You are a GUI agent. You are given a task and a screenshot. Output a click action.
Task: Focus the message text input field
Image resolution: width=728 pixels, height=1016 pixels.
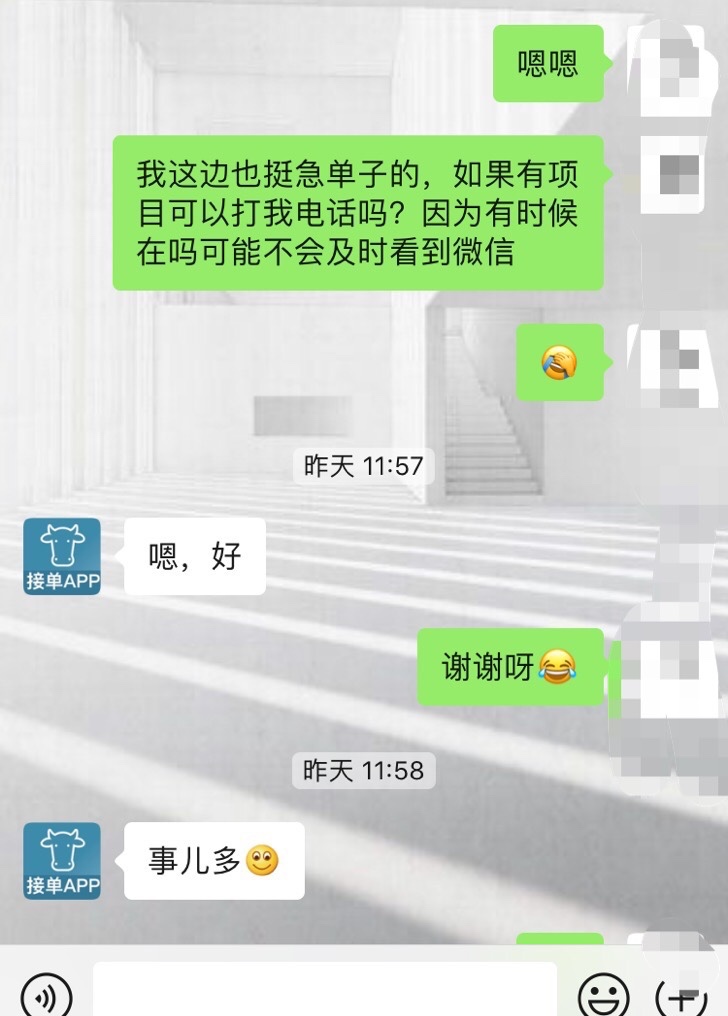coord(325,992)
